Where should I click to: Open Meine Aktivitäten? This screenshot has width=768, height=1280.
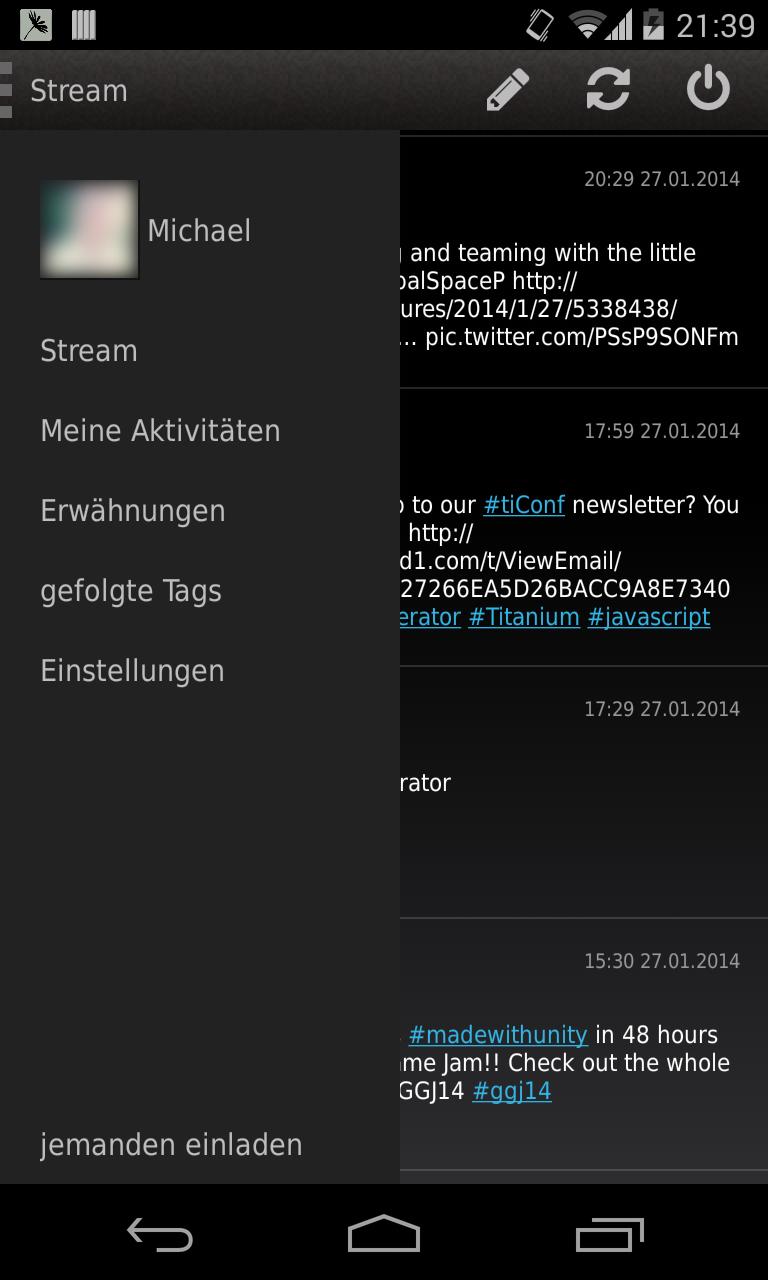(160, 431)
